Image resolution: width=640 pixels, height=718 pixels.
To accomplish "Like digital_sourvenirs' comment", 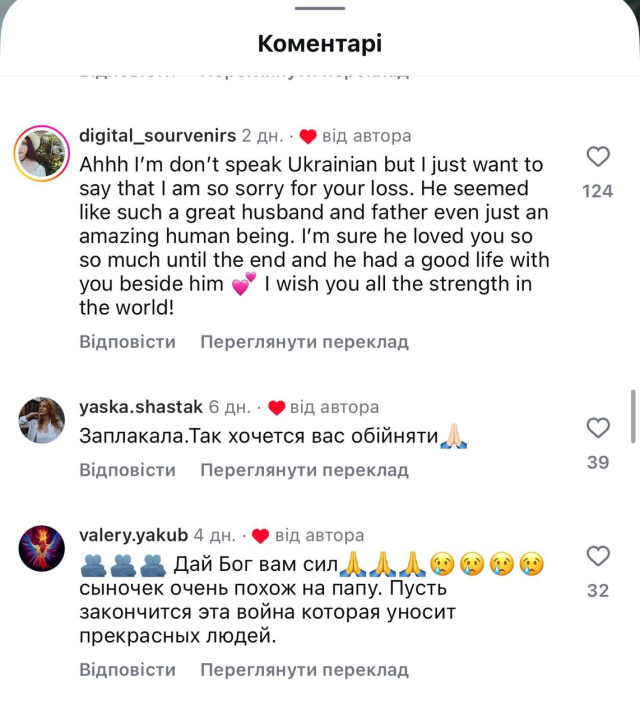I will (598, 157).
